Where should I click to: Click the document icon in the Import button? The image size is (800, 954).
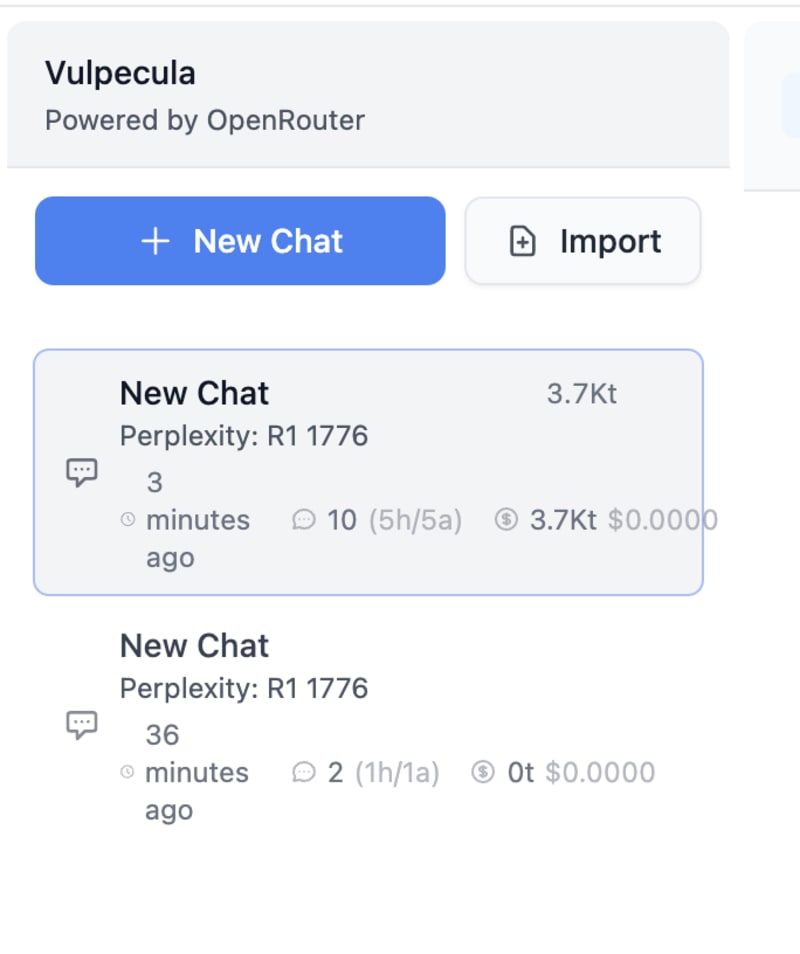(521, 240)
